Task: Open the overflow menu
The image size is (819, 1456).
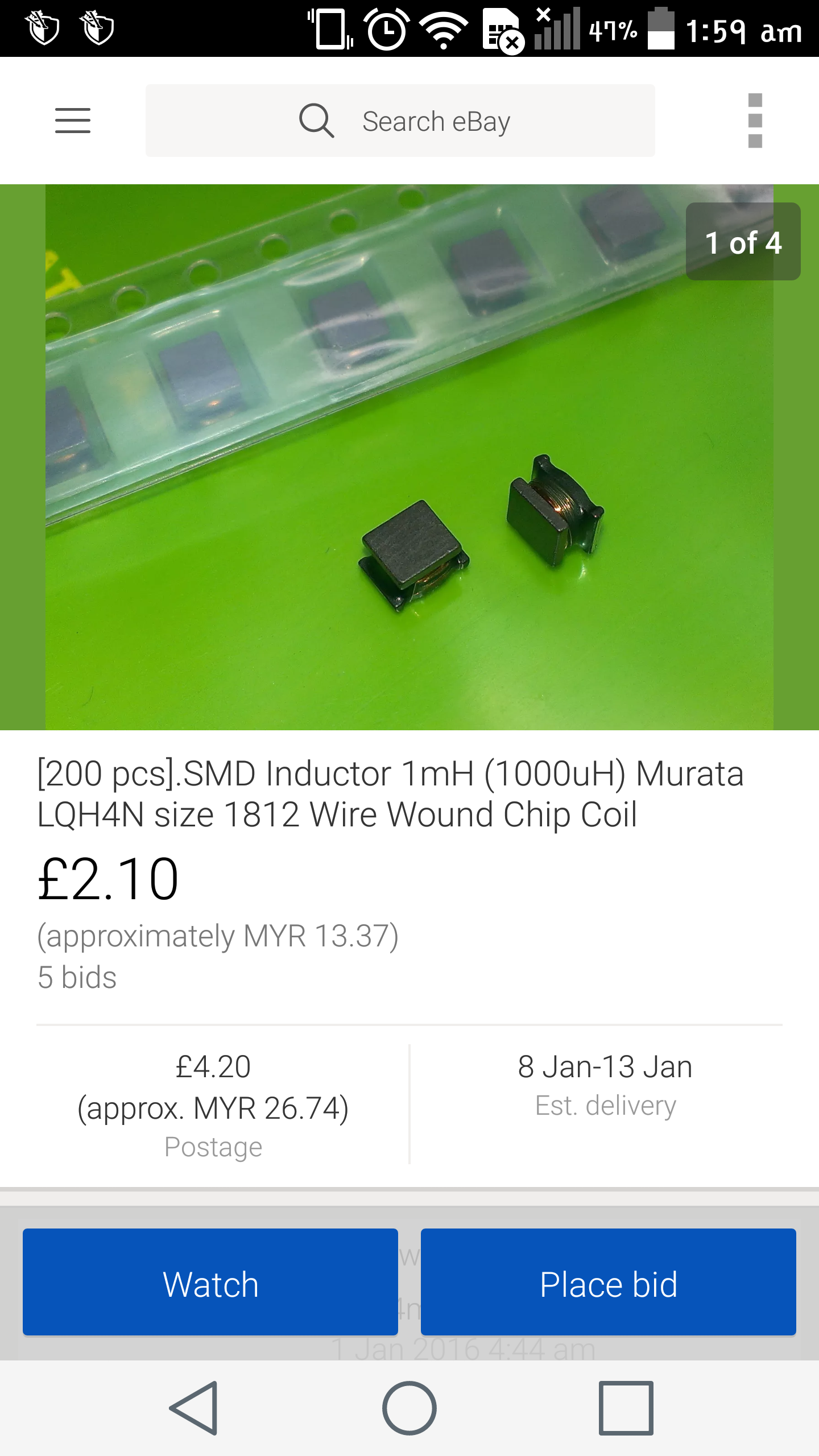Action: (755, 121)
